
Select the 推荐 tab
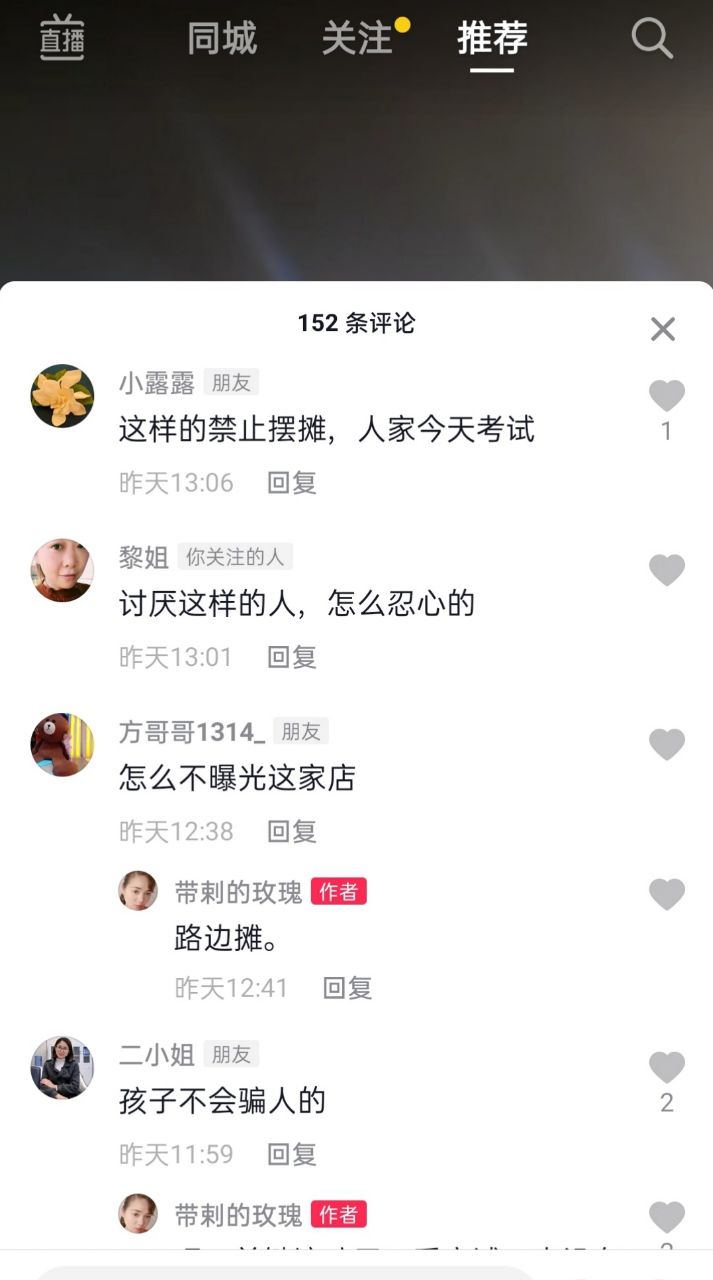(x=492, y=39)
